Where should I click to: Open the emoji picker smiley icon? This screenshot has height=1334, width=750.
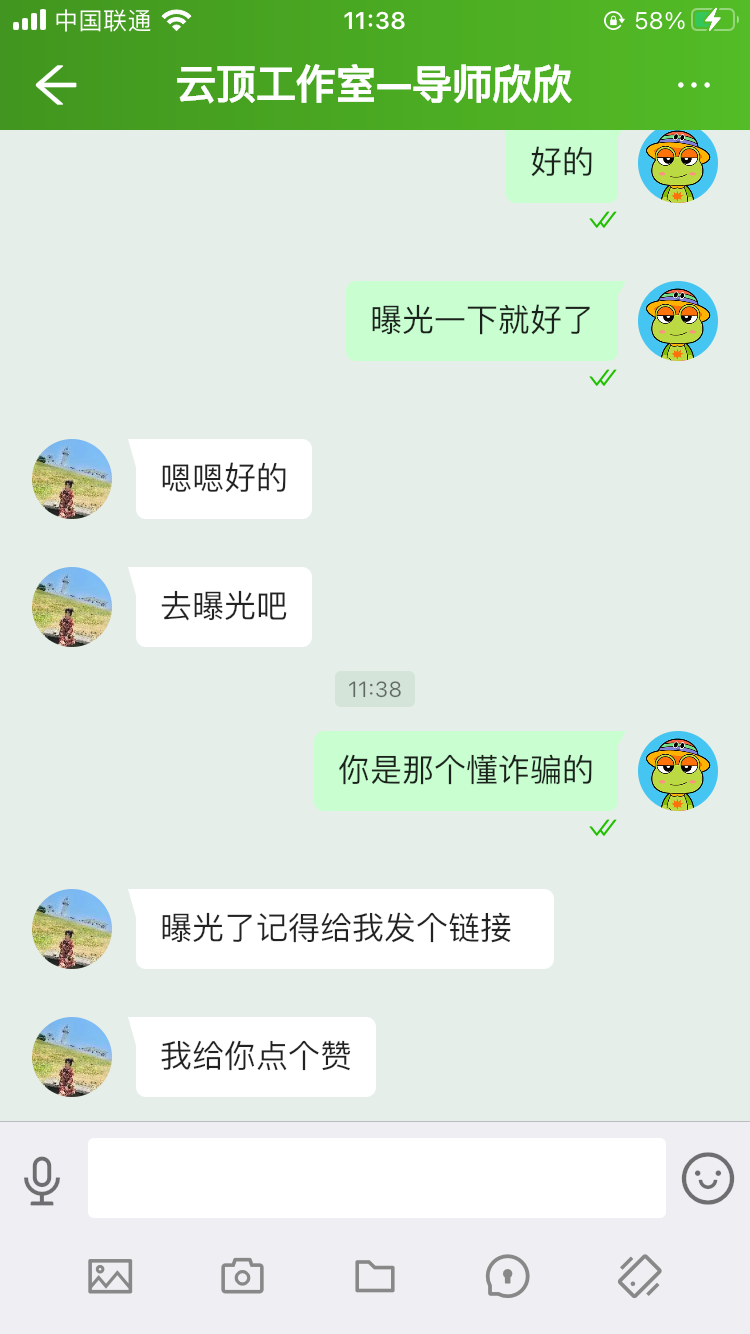point(708,1177)
